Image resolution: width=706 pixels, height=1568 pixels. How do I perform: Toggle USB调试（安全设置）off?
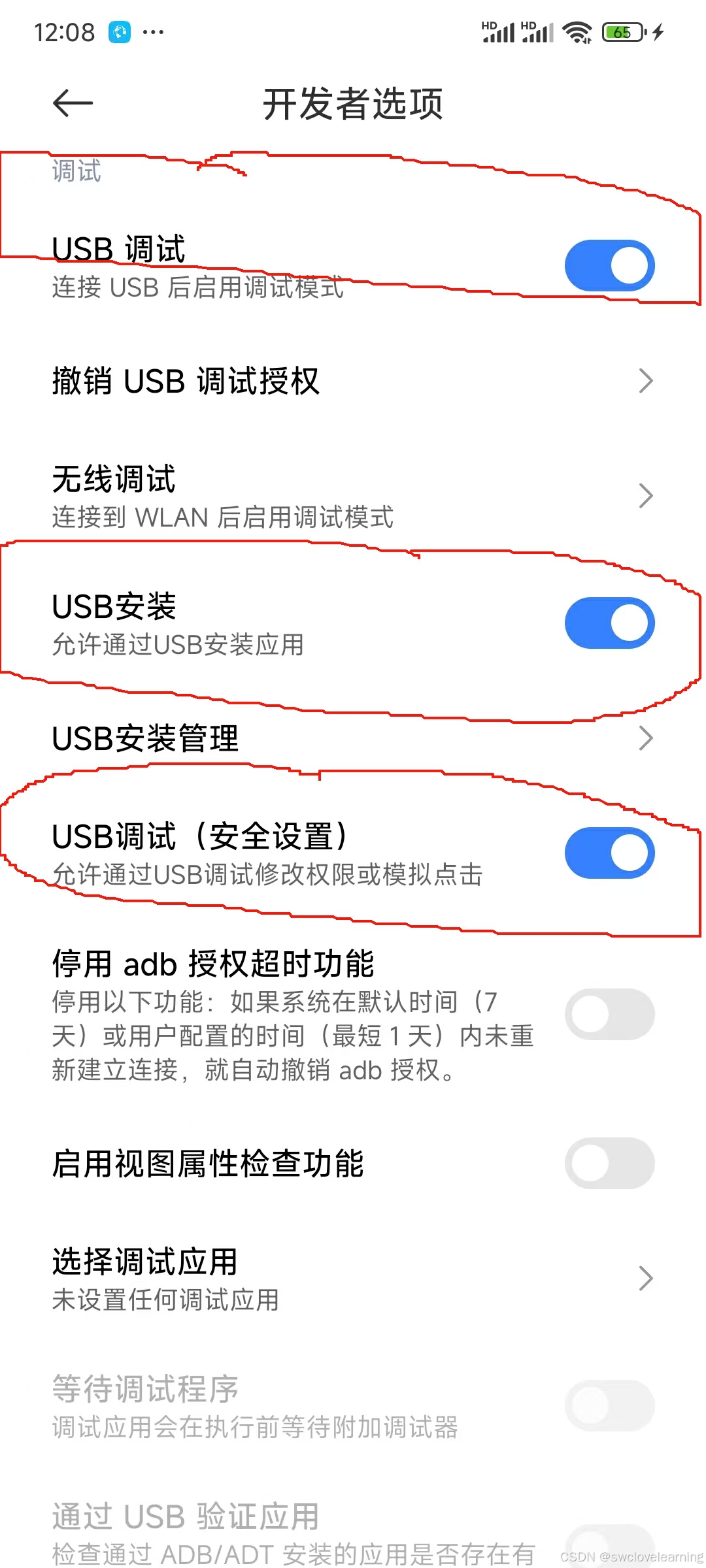(609, 853)
